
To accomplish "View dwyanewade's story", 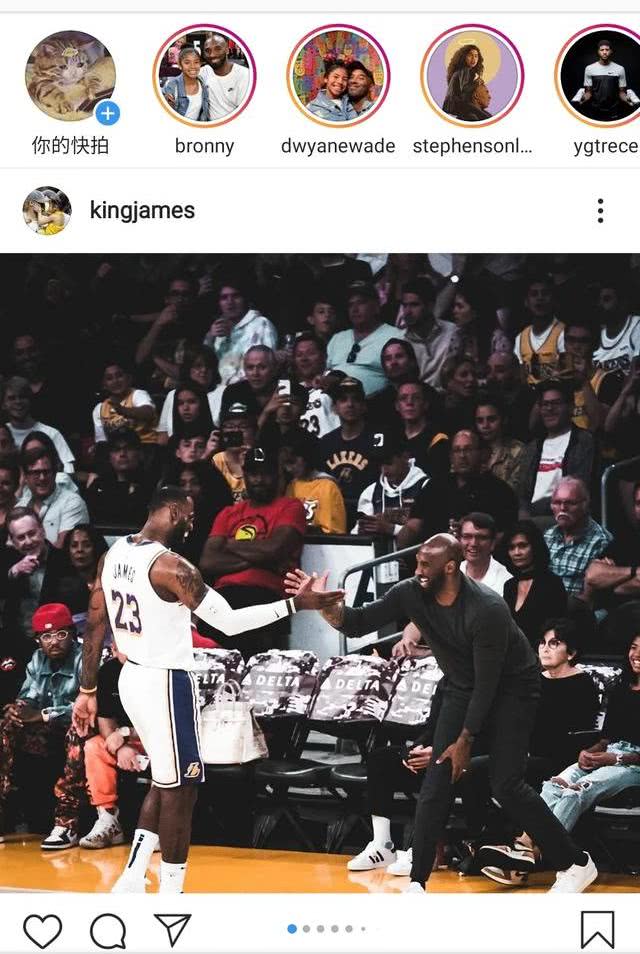I will tap(338, 76).
